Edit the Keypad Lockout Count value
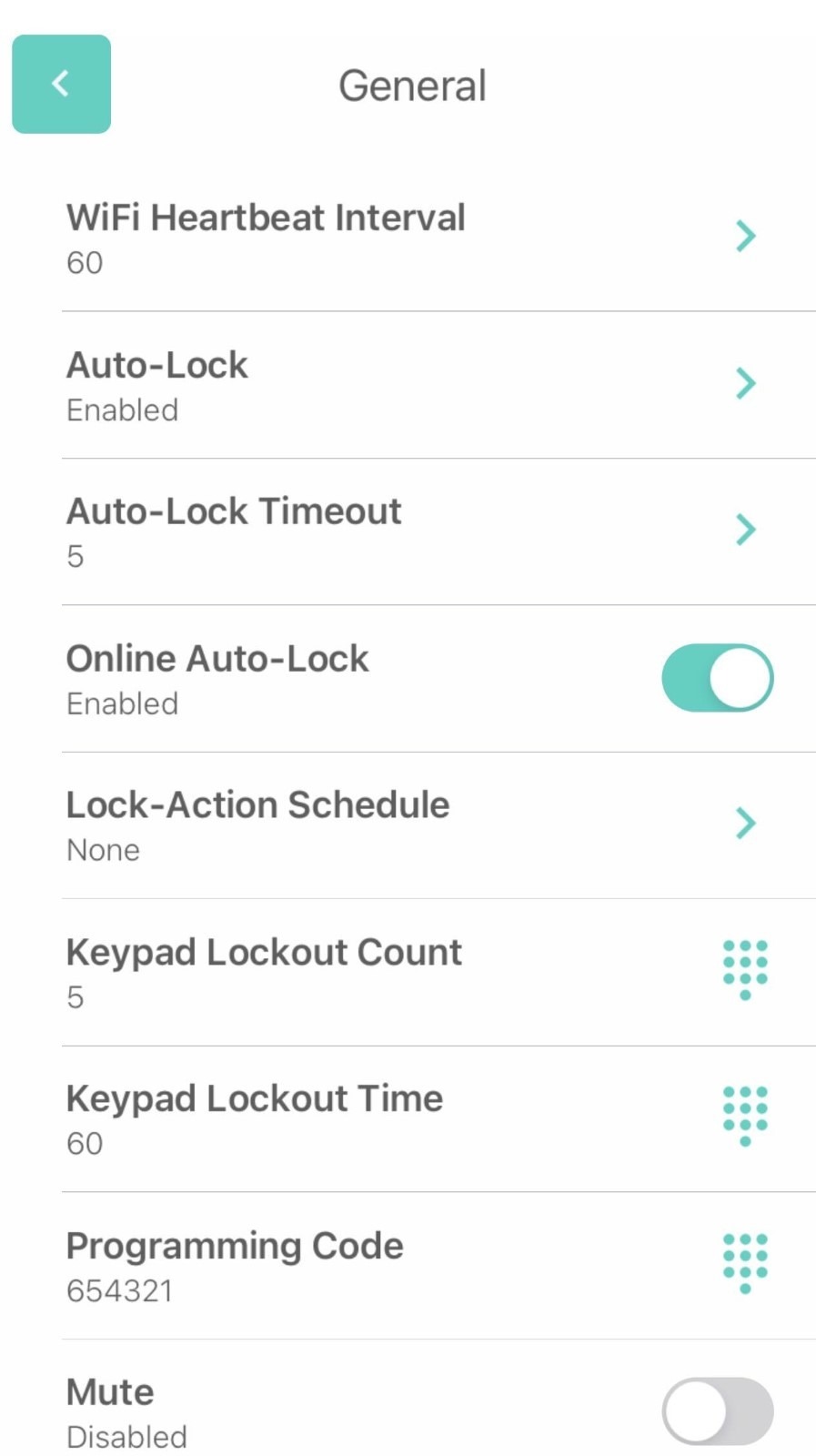This screenshot has height=1456, width=816. (438, 972)
